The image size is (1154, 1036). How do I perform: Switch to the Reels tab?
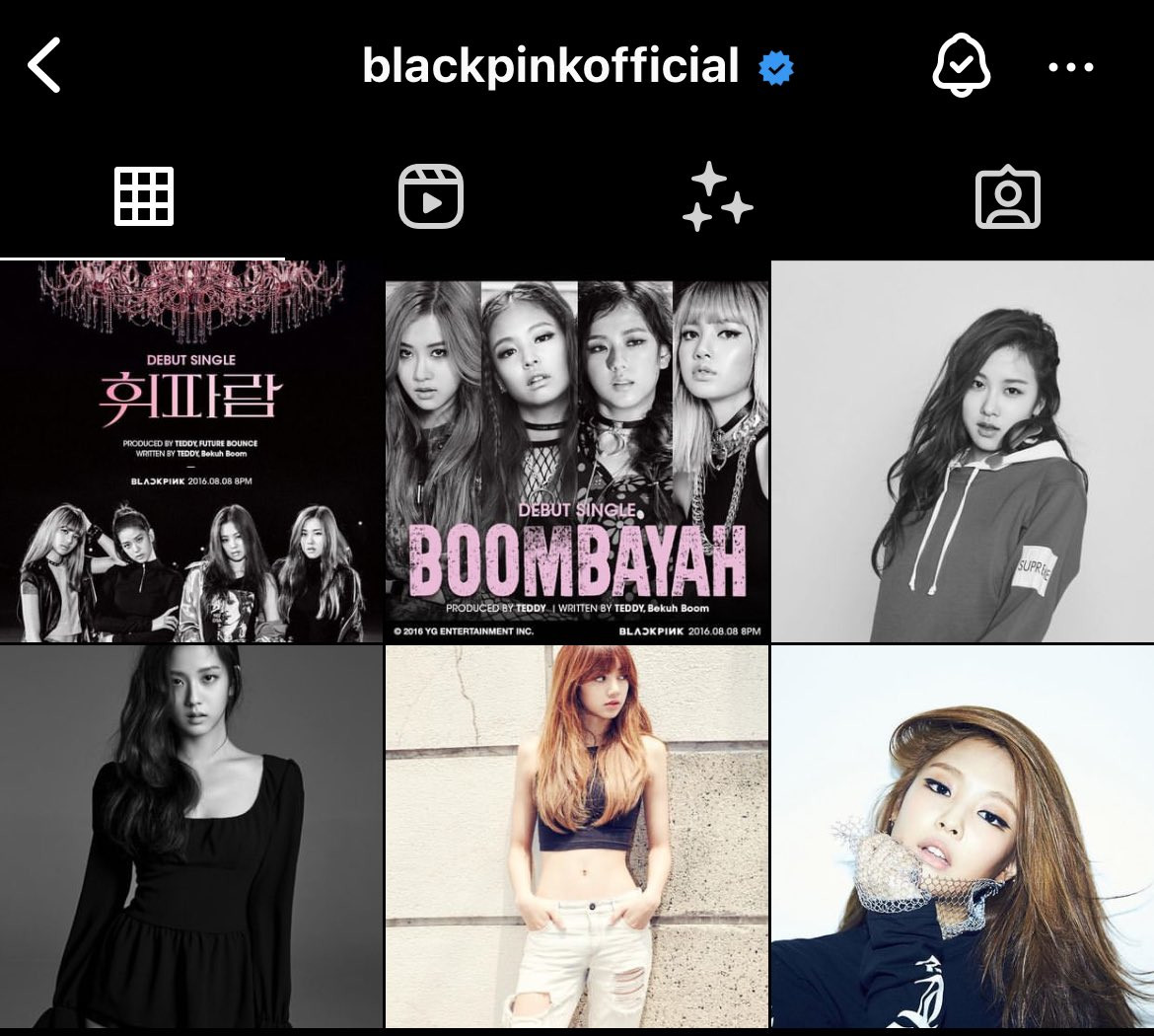coord(431,196)
